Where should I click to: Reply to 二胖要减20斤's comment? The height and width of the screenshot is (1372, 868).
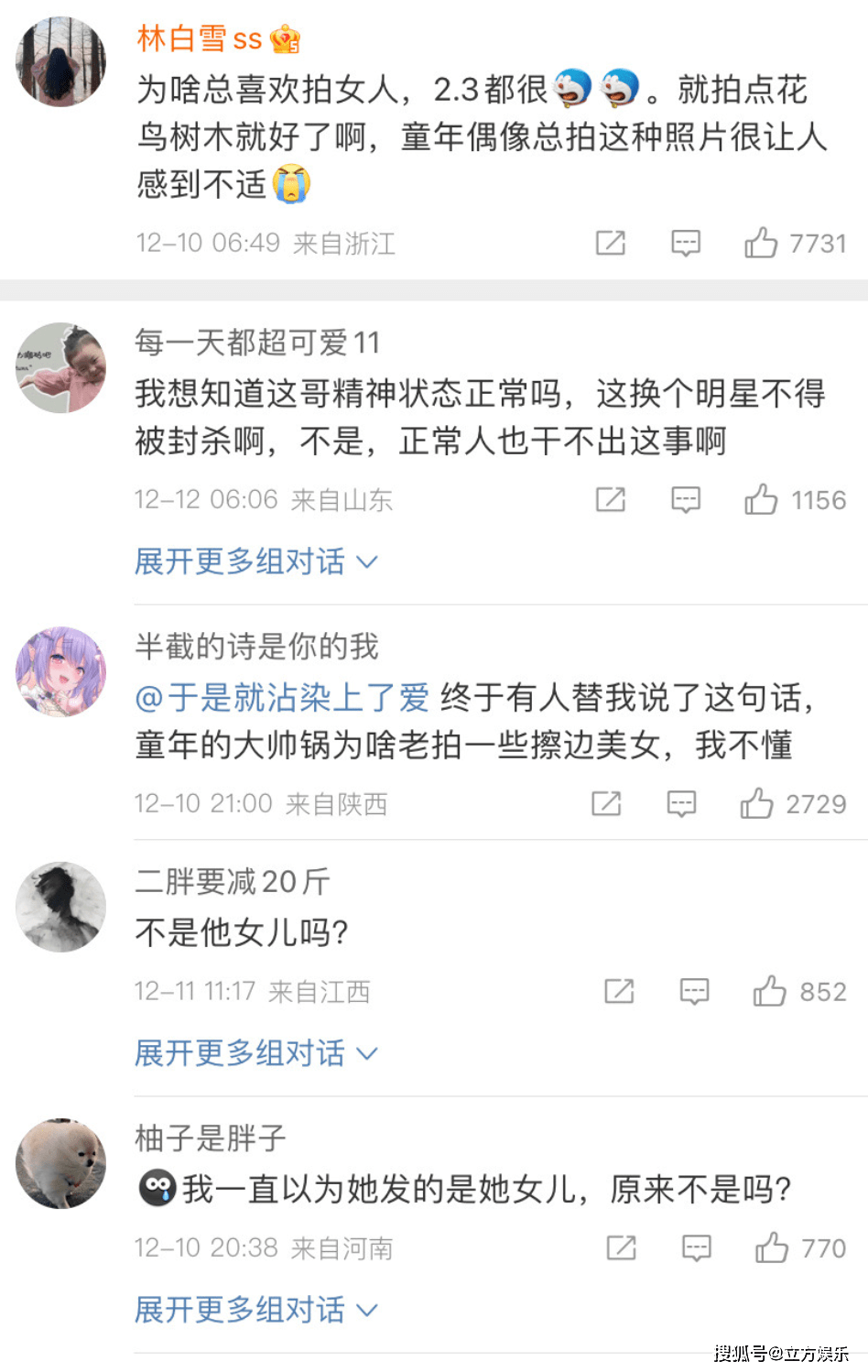pyautogui.click(x=694, y=991)
